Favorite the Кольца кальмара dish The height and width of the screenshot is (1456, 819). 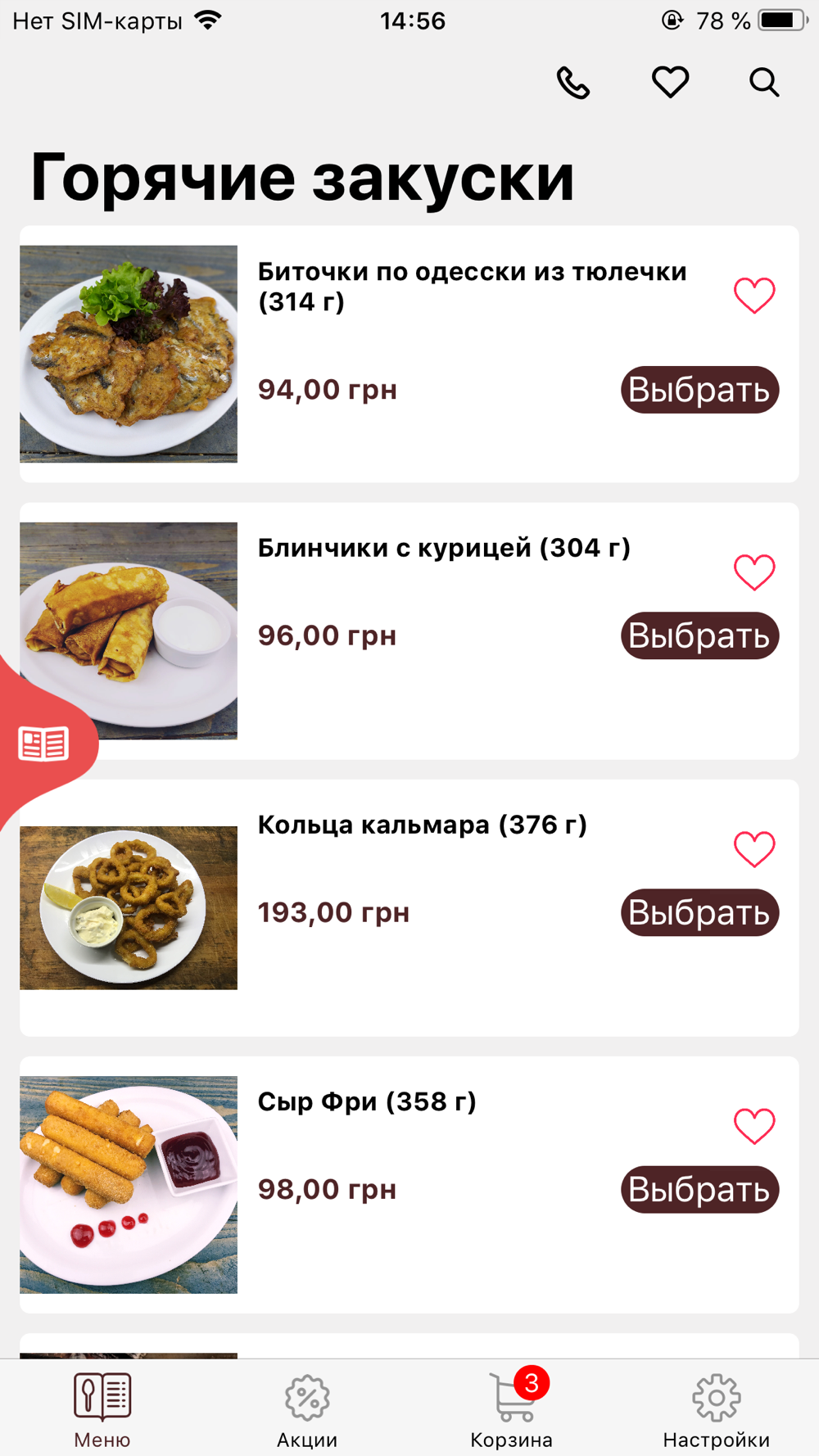[753, 848]
